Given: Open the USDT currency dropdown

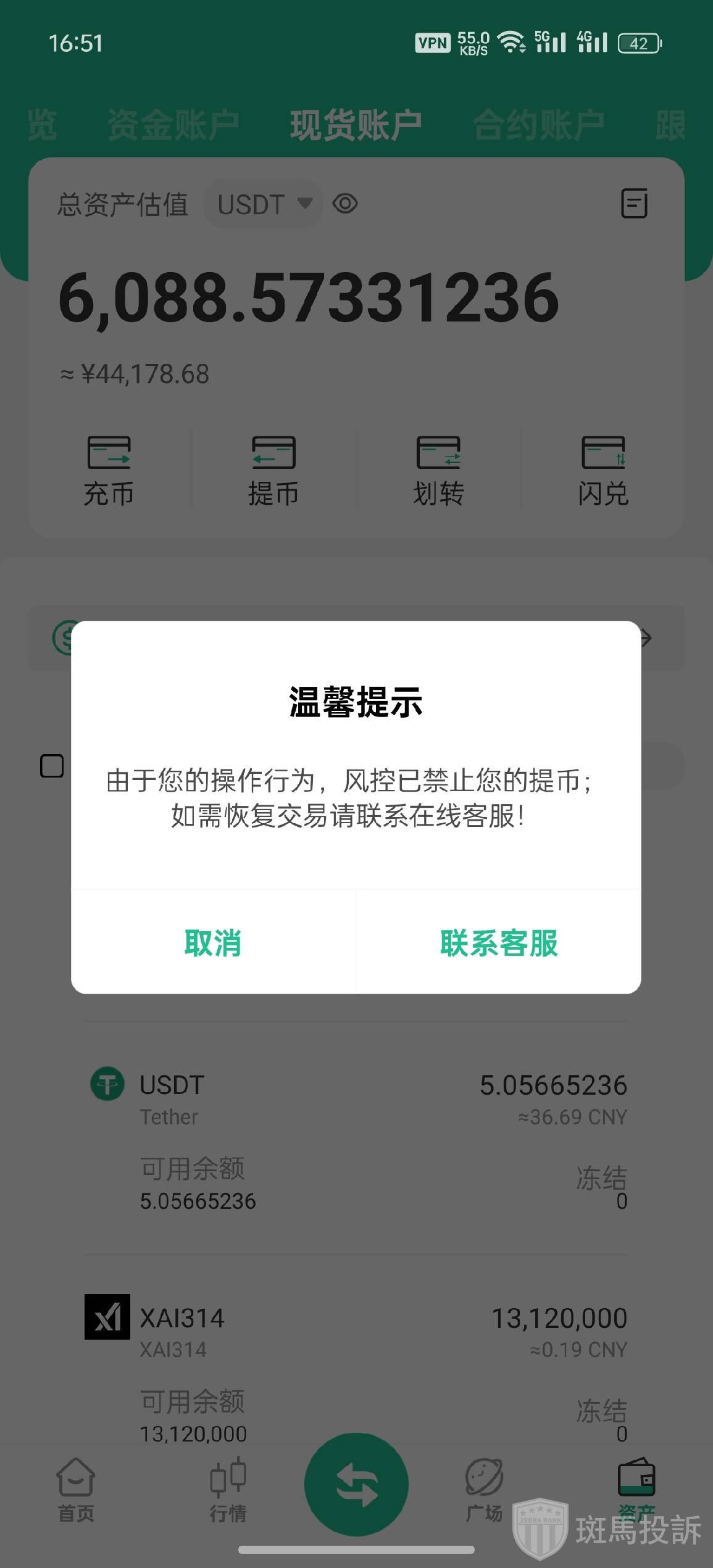Looking at the screenshot, I should pyautogui.click(x=264, y=204).
